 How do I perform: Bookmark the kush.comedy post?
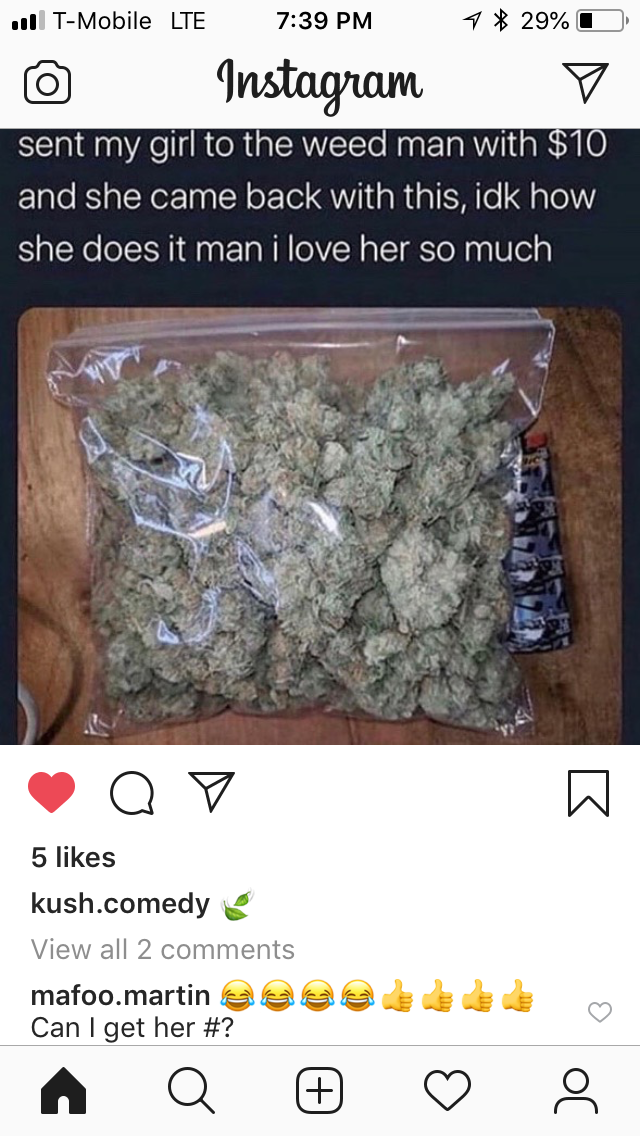[588, 793]
